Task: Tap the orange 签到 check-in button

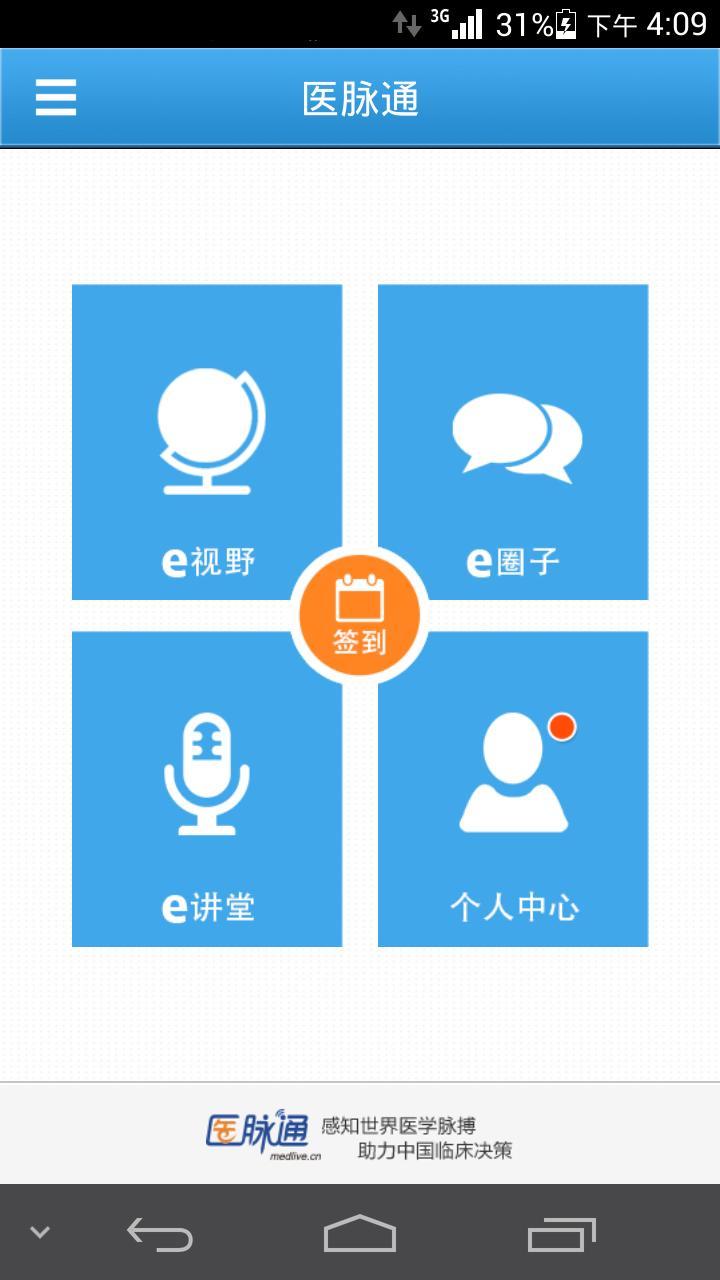Action: coord(360,615)
